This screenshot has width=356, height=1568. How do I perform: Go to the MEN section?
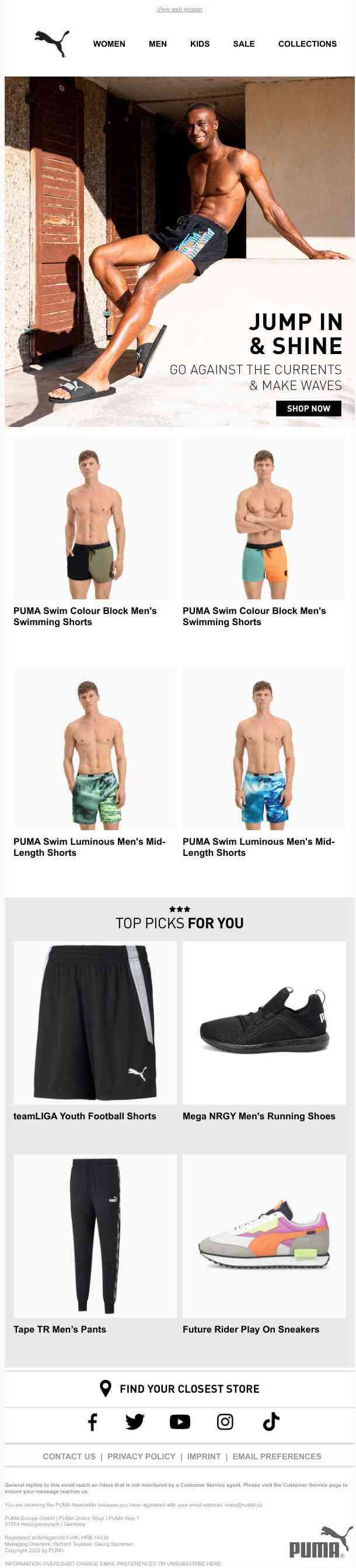coord(158,44)
